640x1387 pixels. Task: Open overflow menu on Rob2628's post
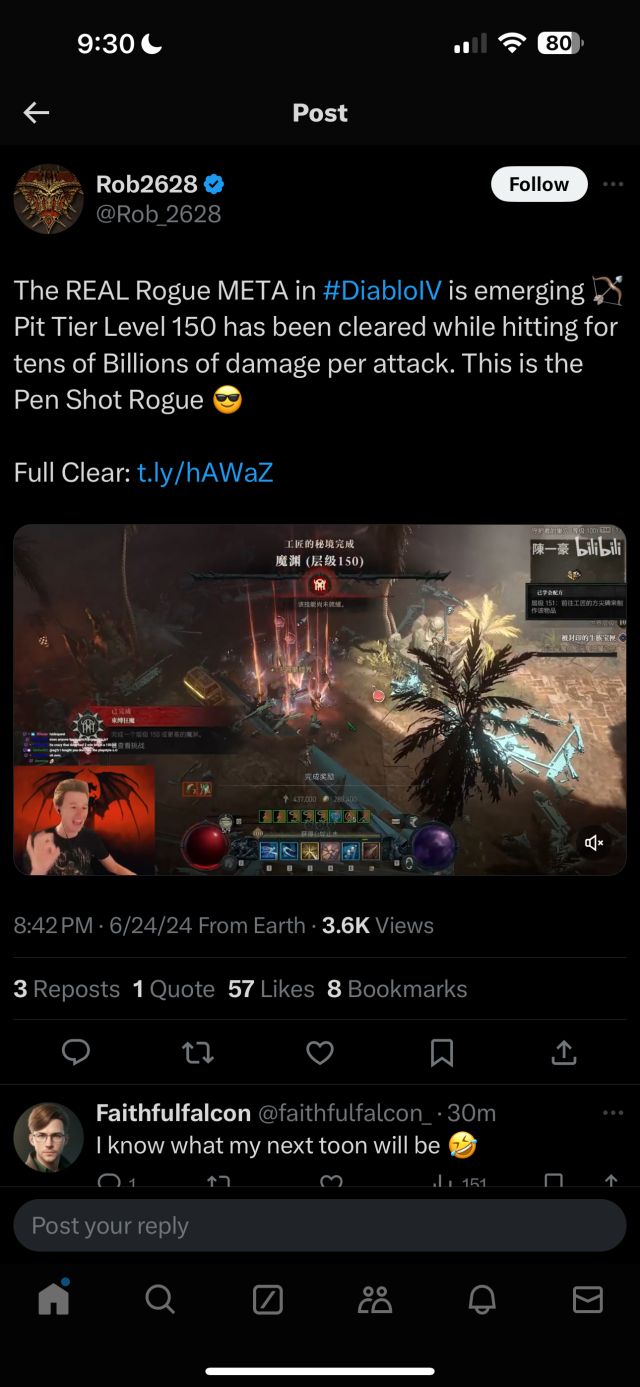[613, 184]
